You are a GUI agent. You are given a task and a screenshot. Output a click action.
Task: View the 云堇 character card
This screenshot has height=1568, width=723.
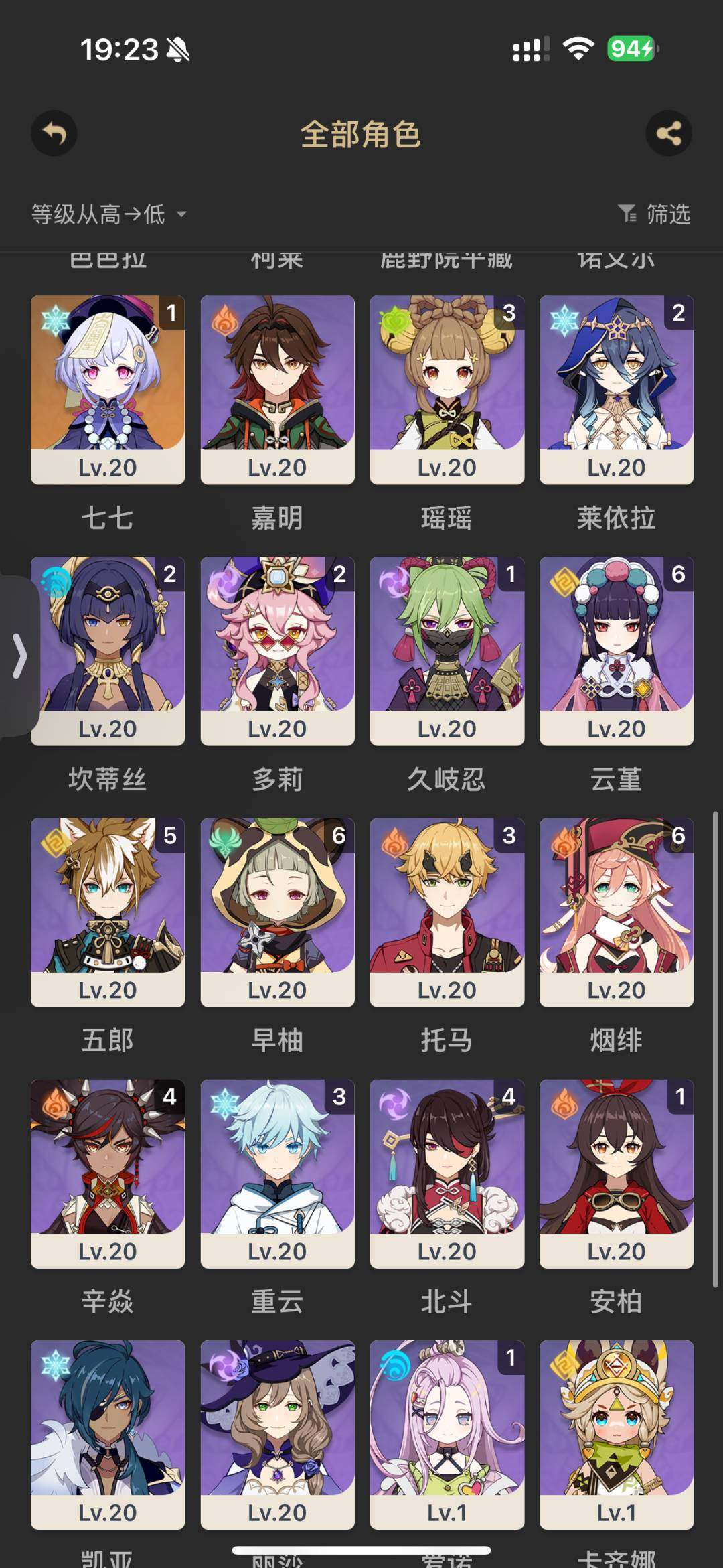pyautogui.click(x=616, y=650)
